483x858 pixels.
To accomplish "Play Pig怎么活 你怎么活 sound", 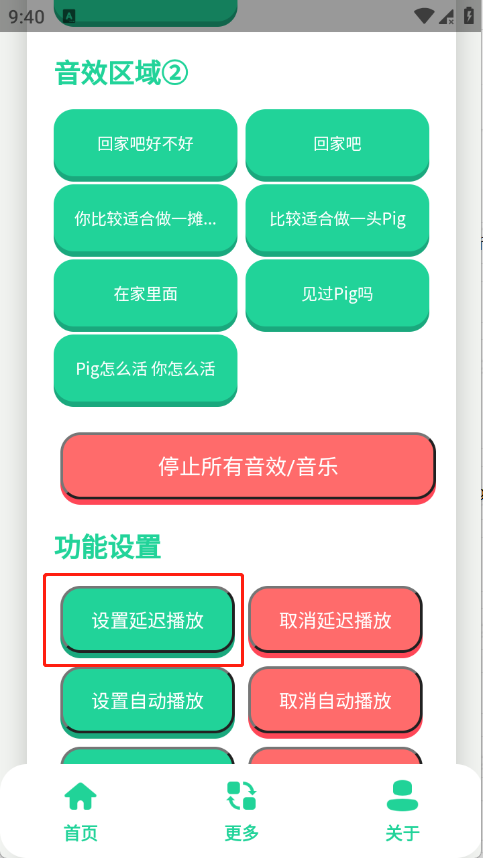I will coord(146,369).
